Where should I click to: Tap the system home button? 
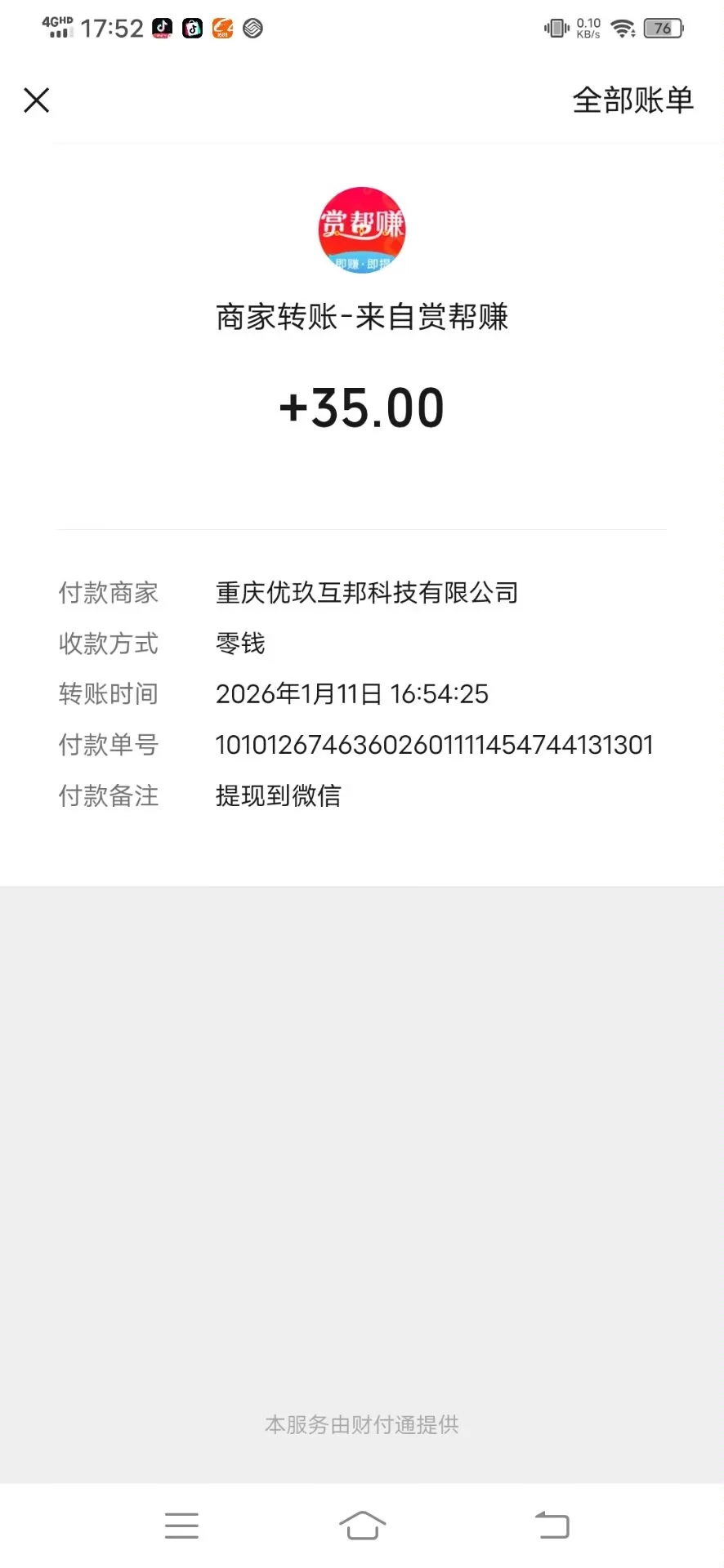(362, 1525)
